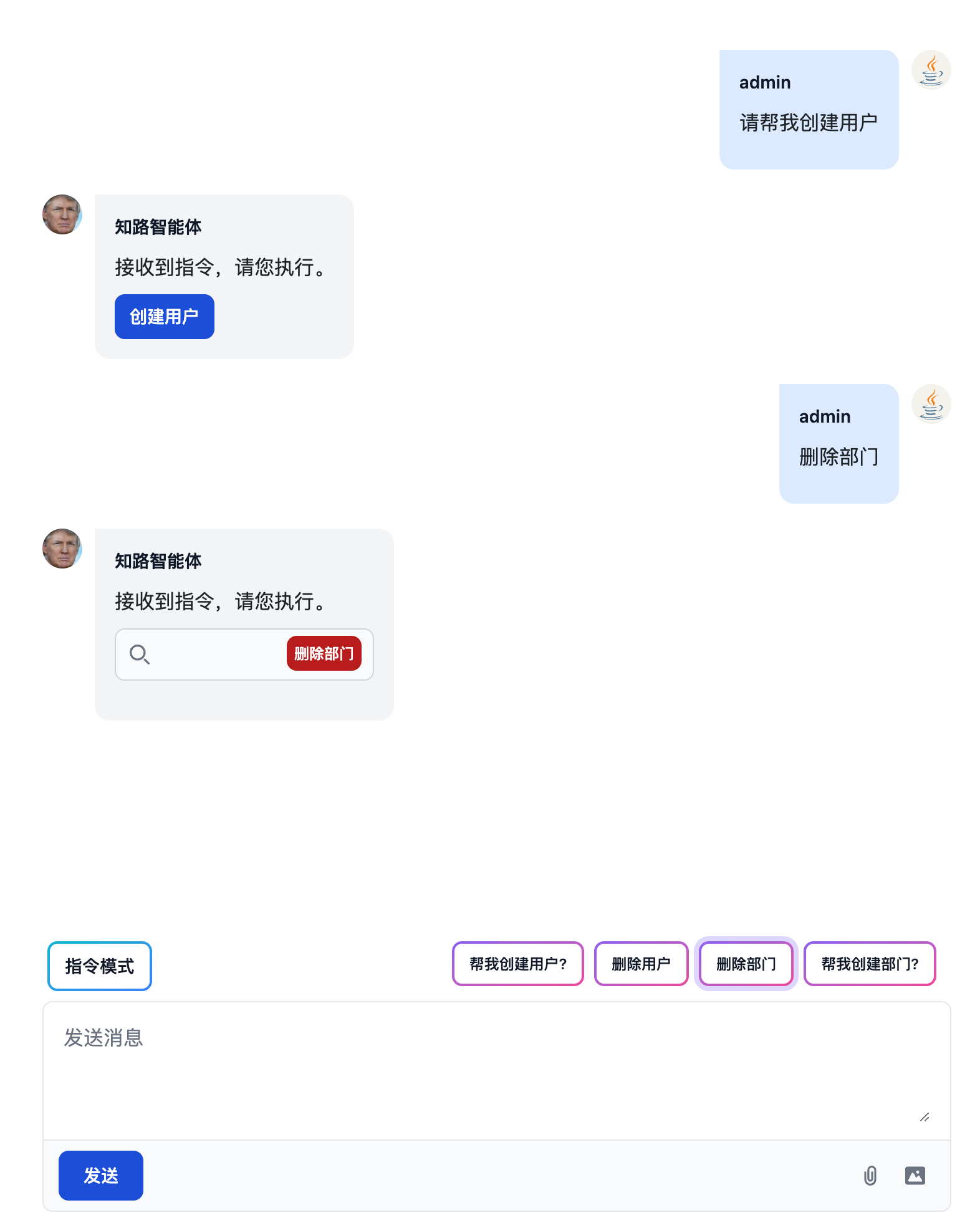Image resolution: width=980 pixels, height=1223 pixels.
Task: Tap the red 删除部门 button in the search box
Action: pyautogui.click(x=324, y=653)
